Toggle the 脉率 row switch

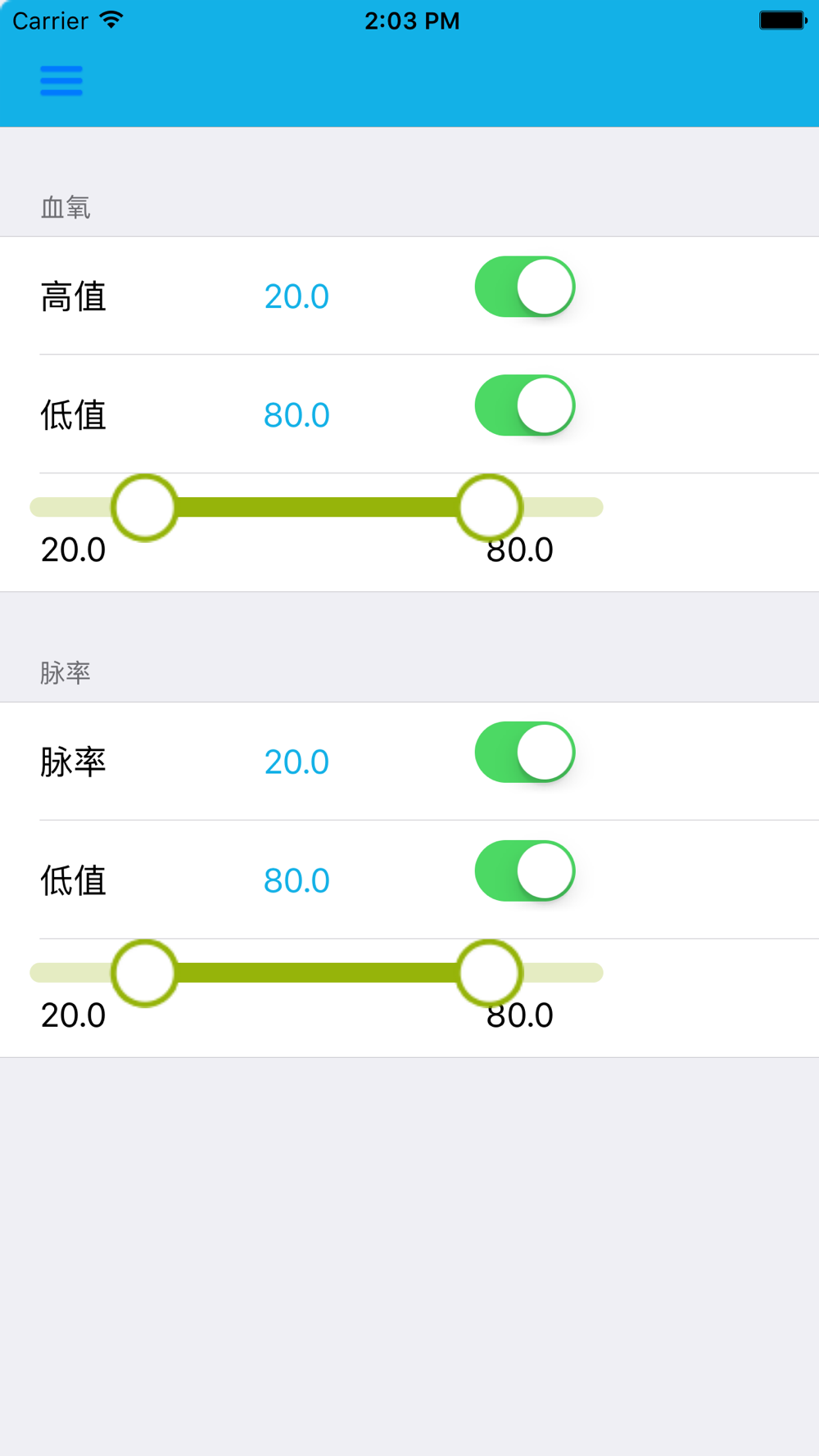[525, 753]
